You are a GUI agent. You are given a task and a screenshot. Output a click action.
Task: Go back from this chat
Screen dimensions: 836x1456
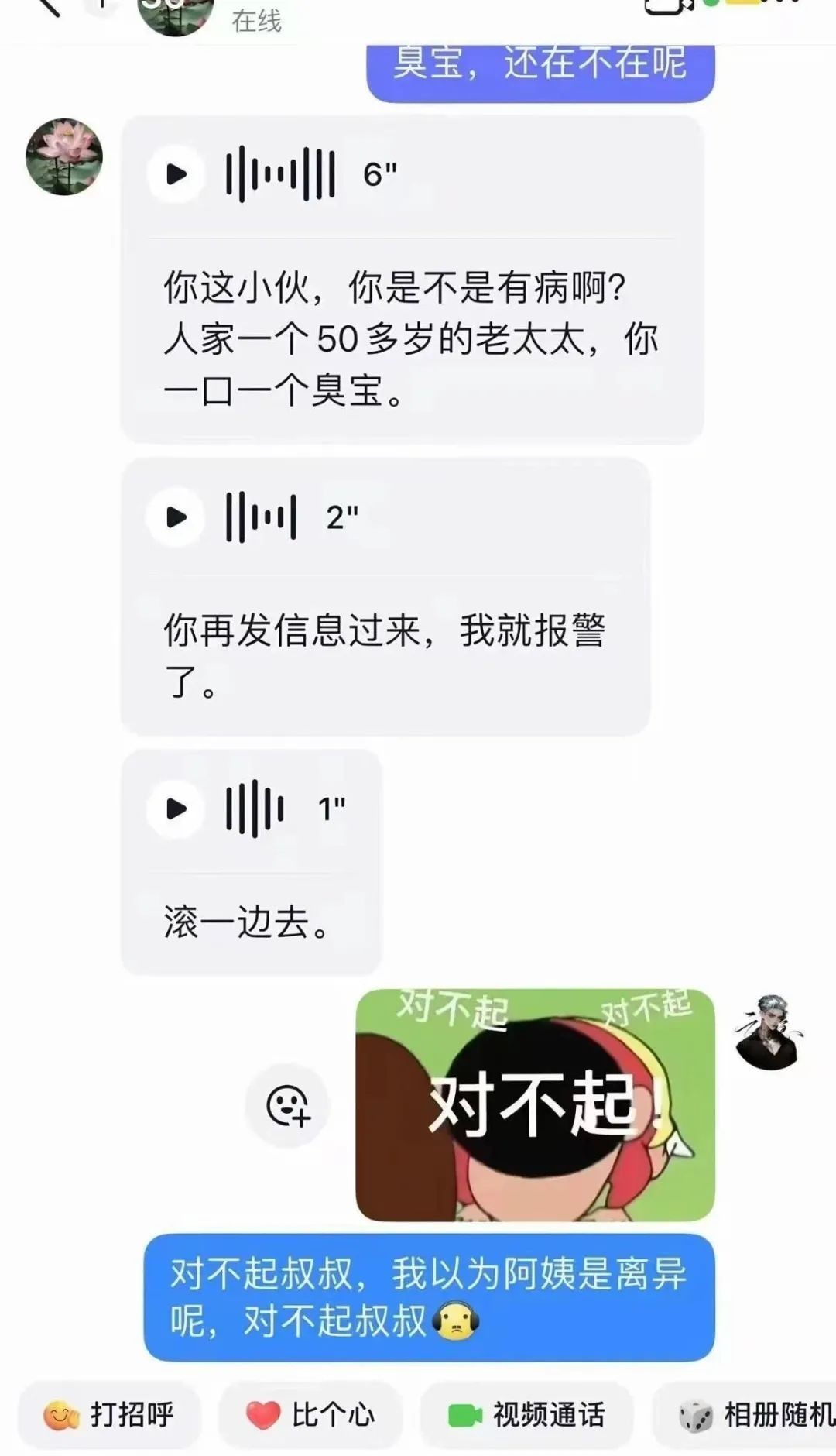pyautogui.click(x=48, y=6)
